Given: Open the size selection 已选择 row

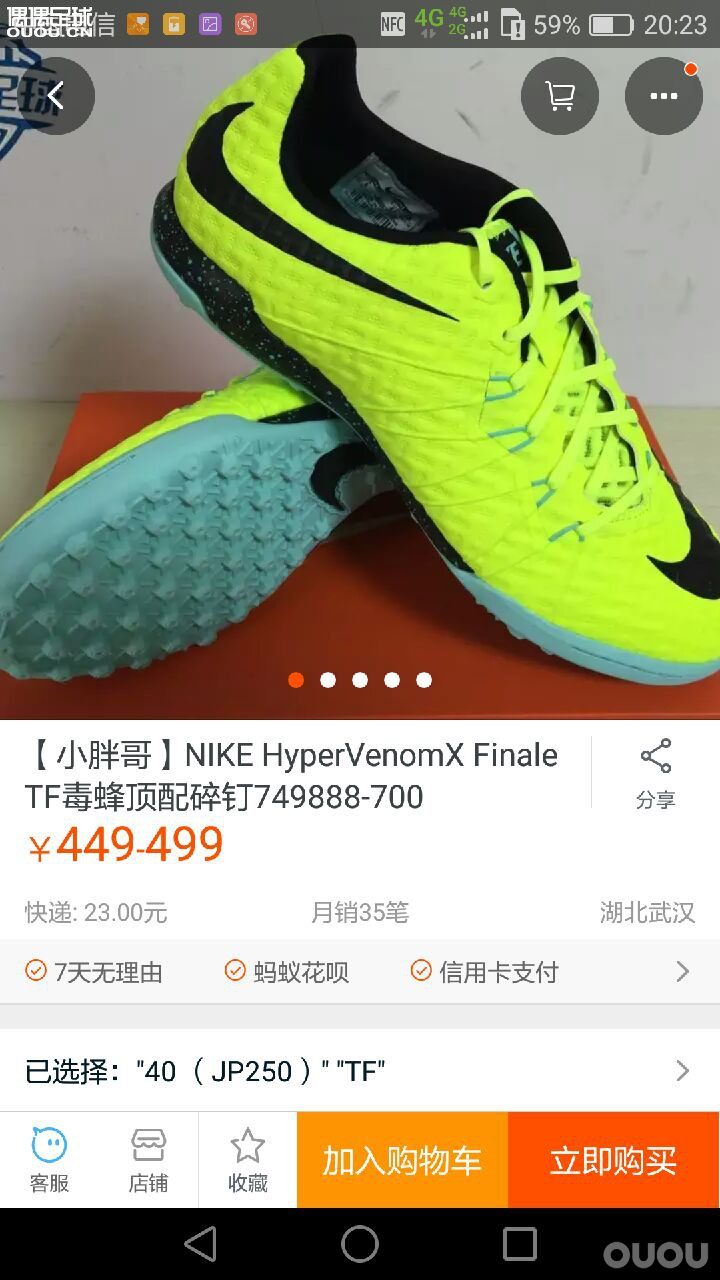Looking at the screenshot, I should tap(360, 1070).
